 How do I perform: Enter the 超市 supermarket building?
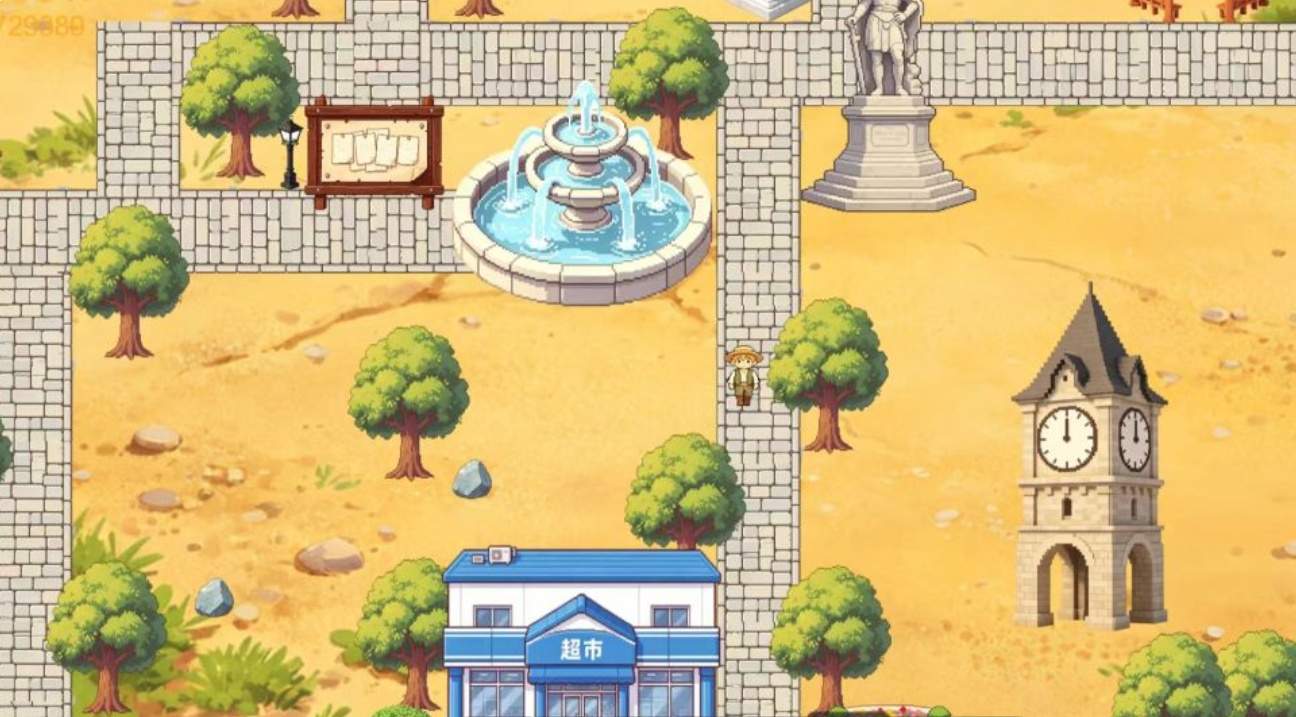click(x=581, y=632)
